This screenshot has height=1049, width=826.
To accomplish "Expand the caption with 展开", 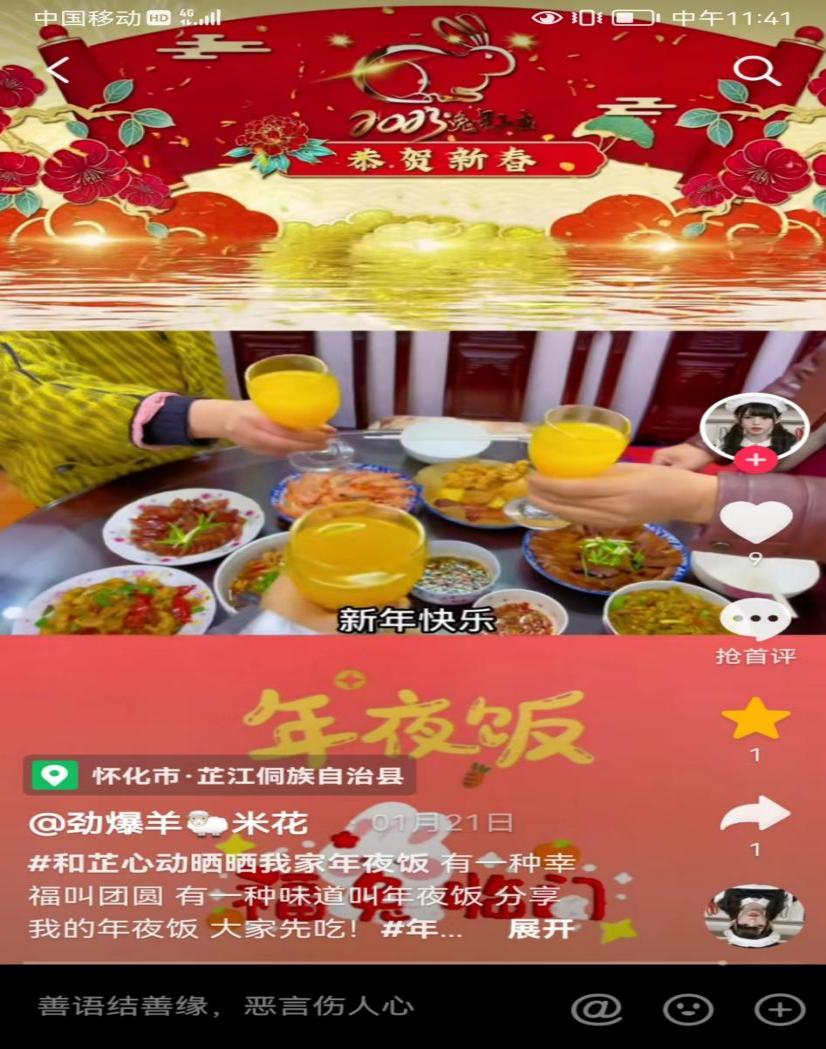I will (541, 928).
